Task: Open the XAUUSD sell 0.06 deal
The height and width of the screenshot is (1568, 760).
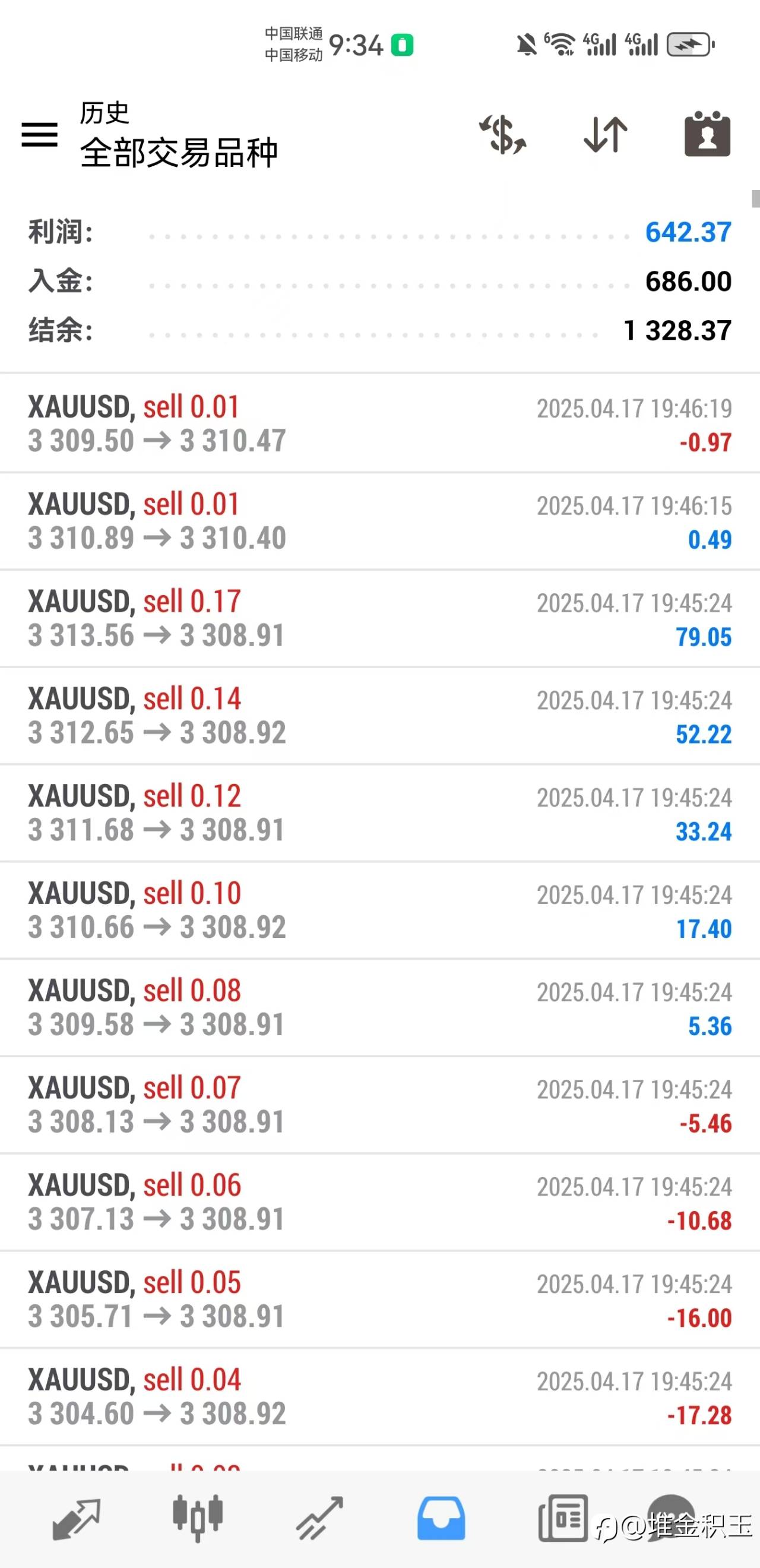Action: [x=379, y=1203]
